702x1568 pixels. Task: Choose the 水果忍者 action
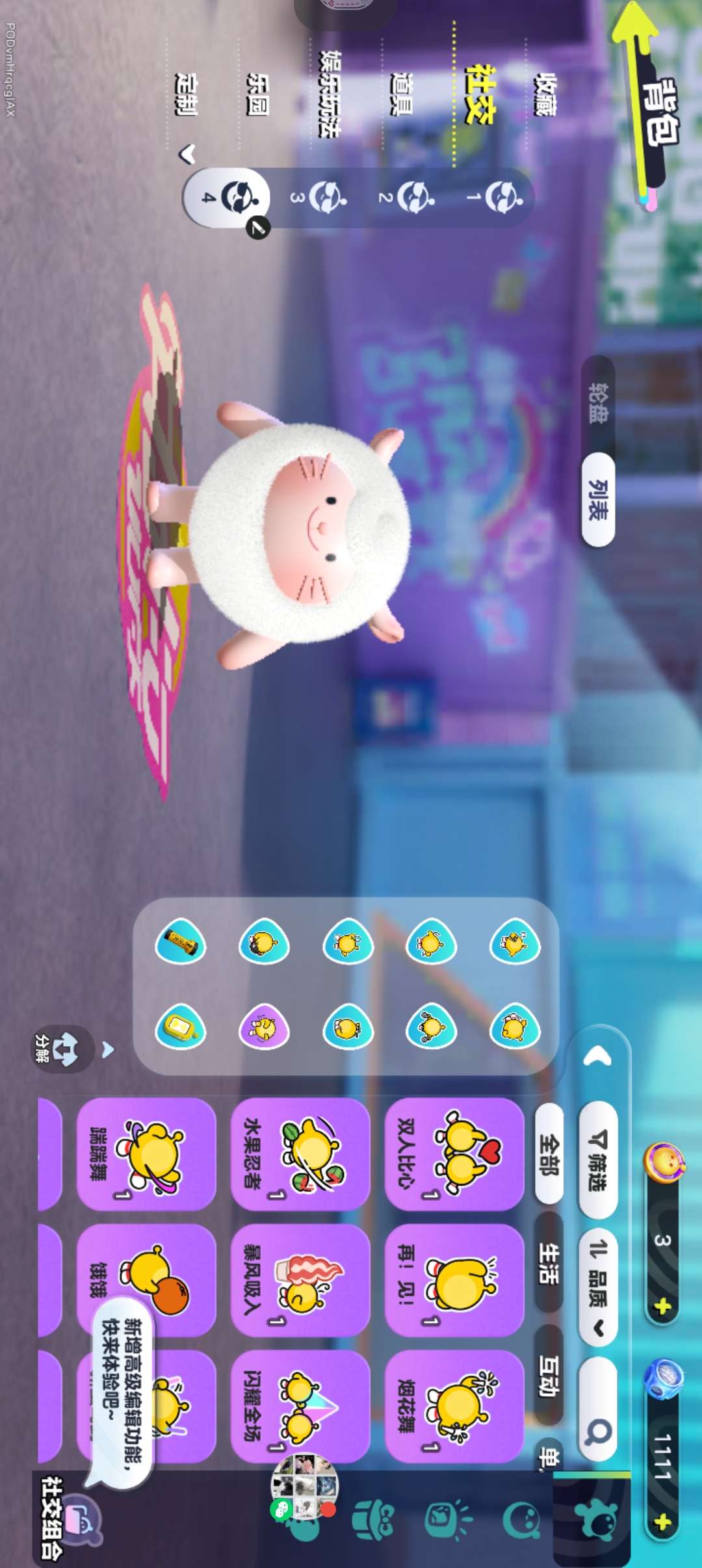(300, 1155)
